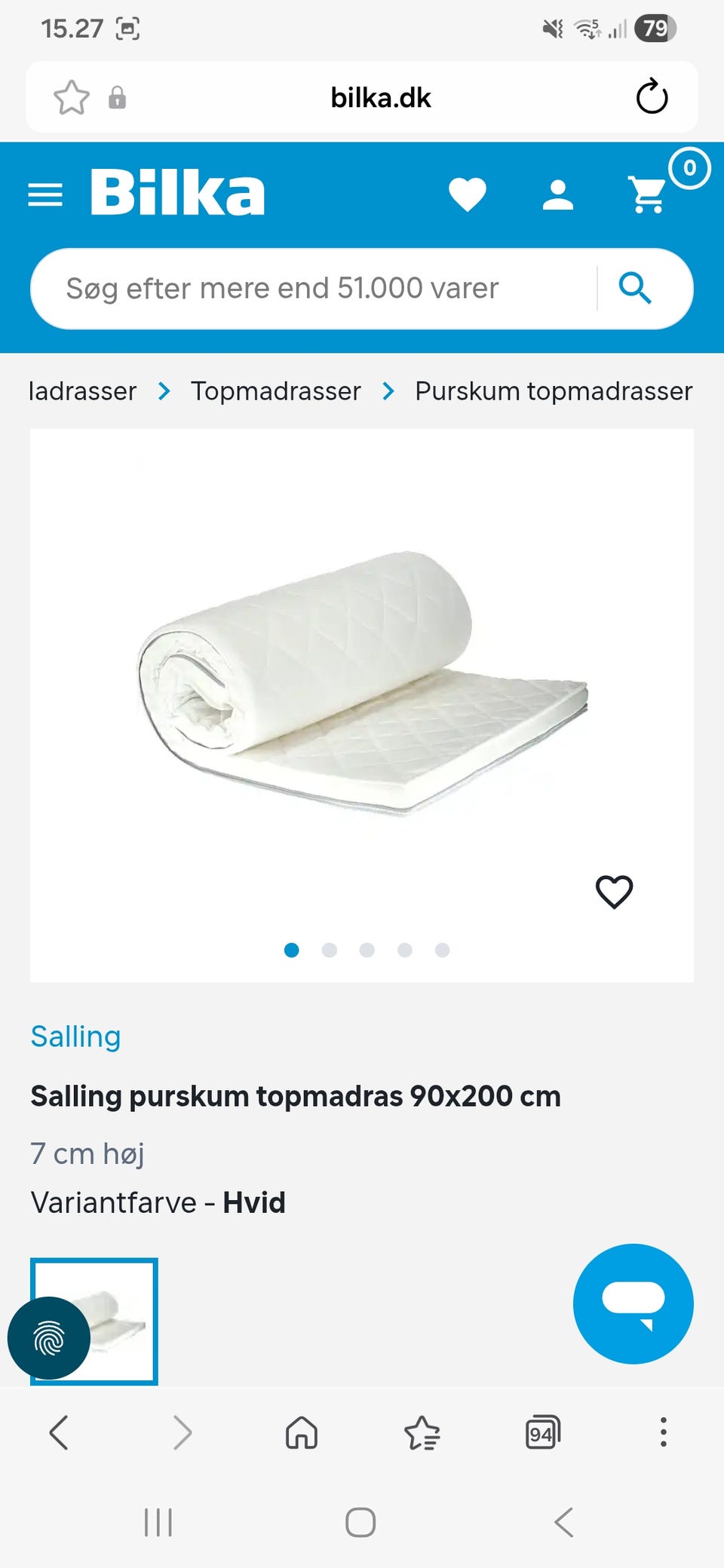The height and width of the screenshot is (1568, 724).
Task: Go to the browser home page
Action: click(302, 1432)
